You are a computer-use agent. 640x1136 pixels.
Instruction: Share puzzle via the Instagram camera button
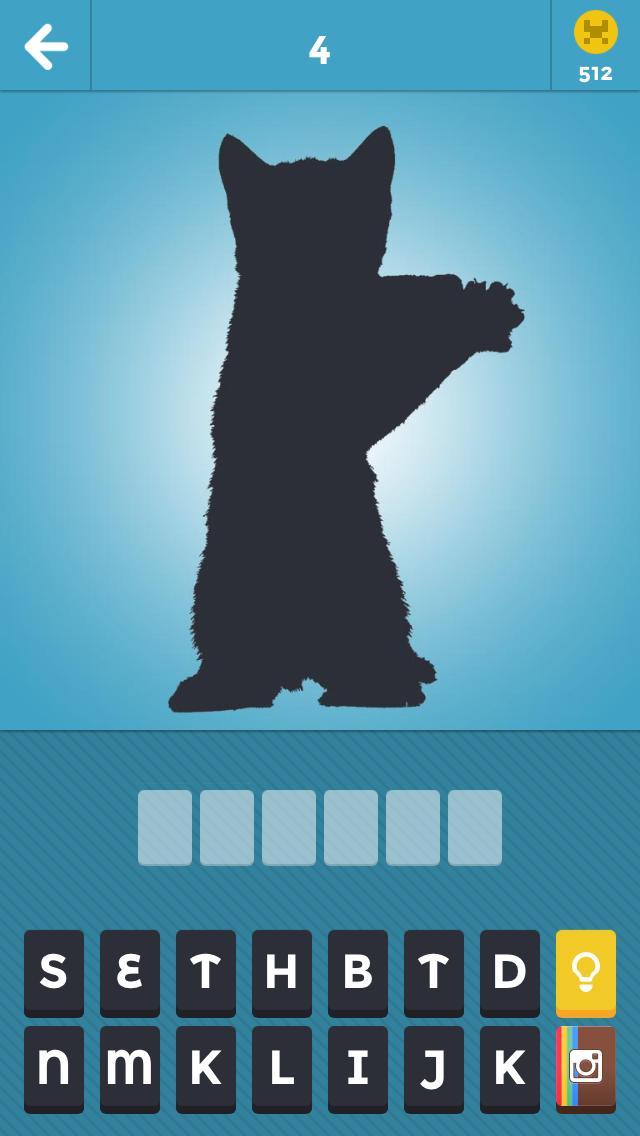coord(585,1067)
